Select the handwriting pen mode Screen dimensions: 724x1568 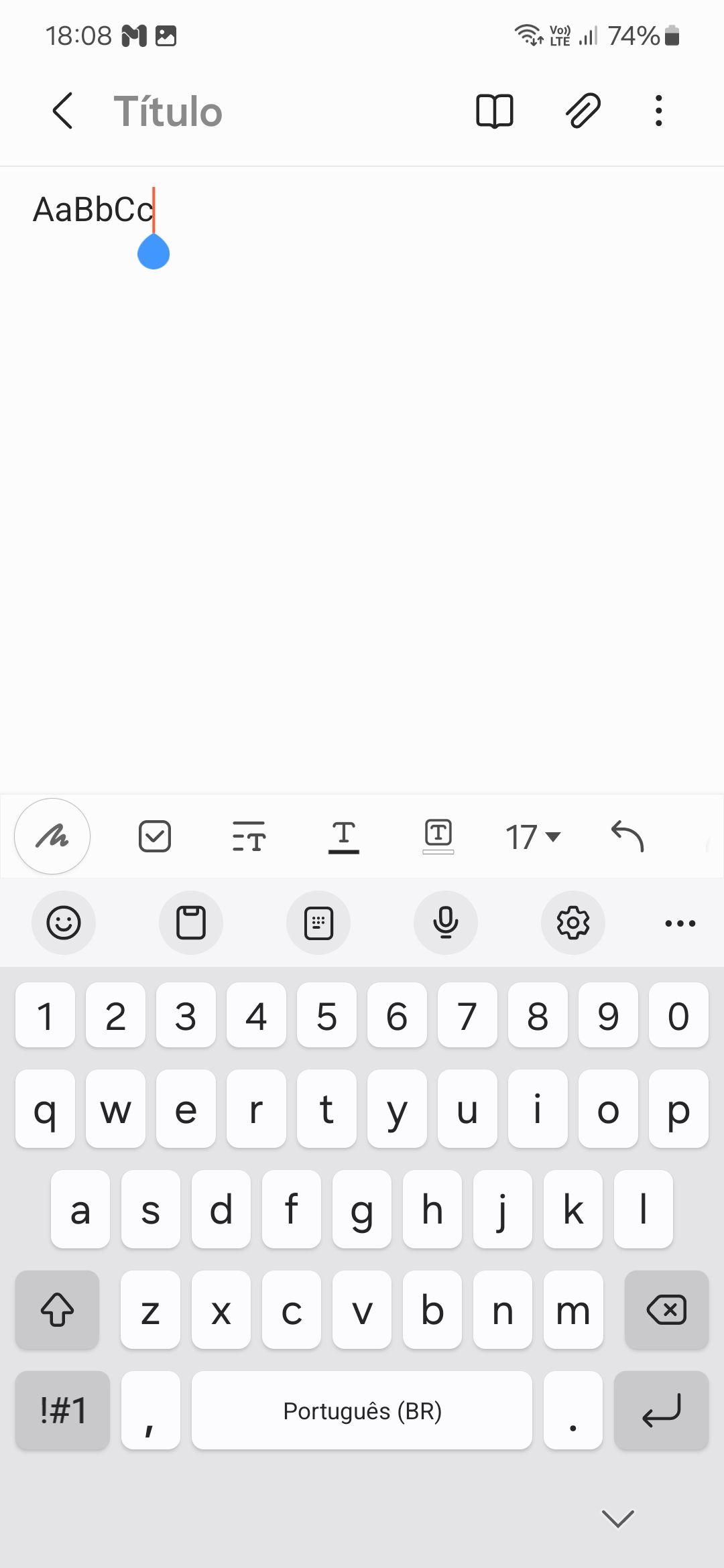click(52, 836)
